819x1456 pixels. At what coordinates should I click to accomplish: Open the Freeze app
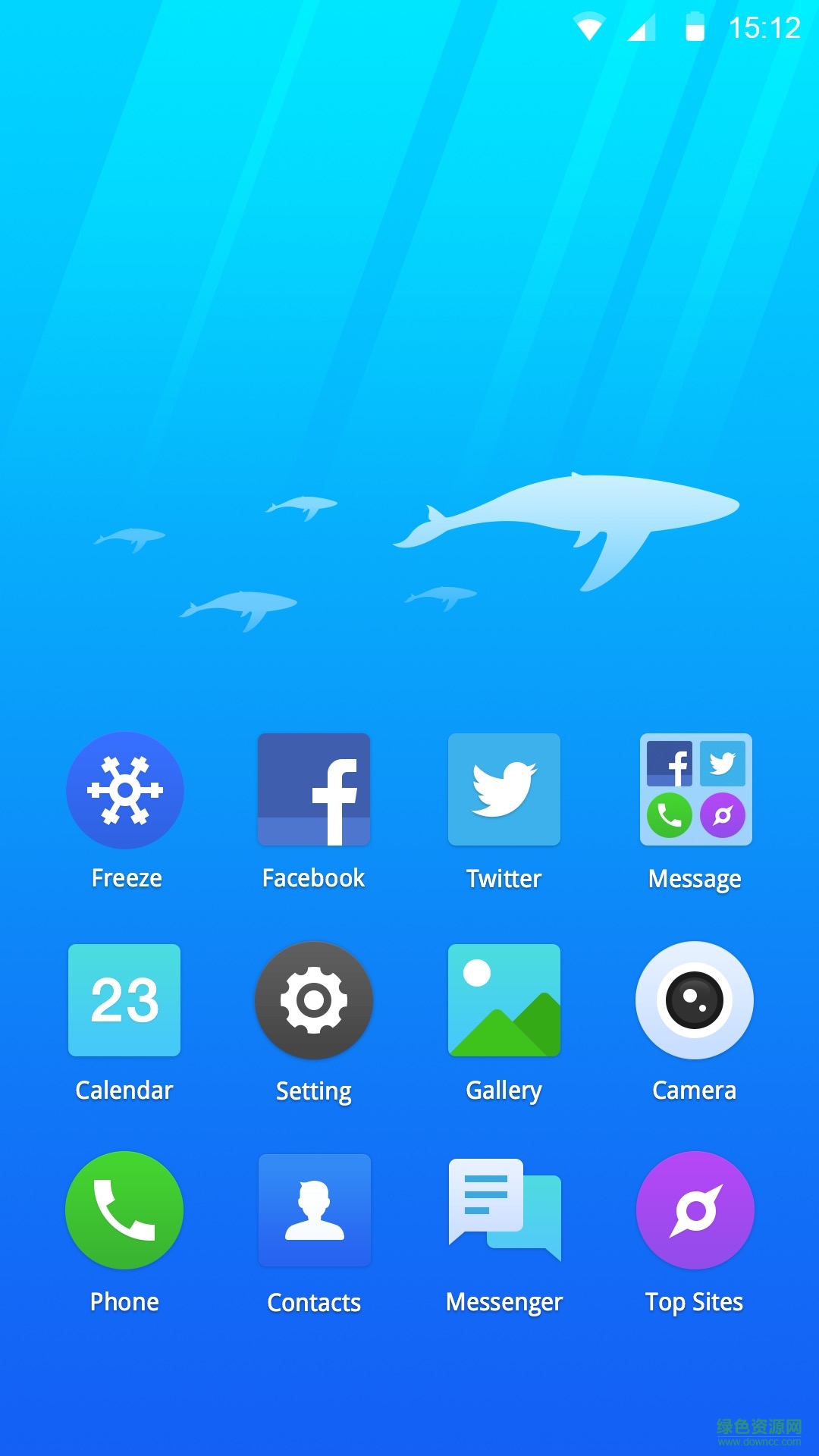pos(125,790)
